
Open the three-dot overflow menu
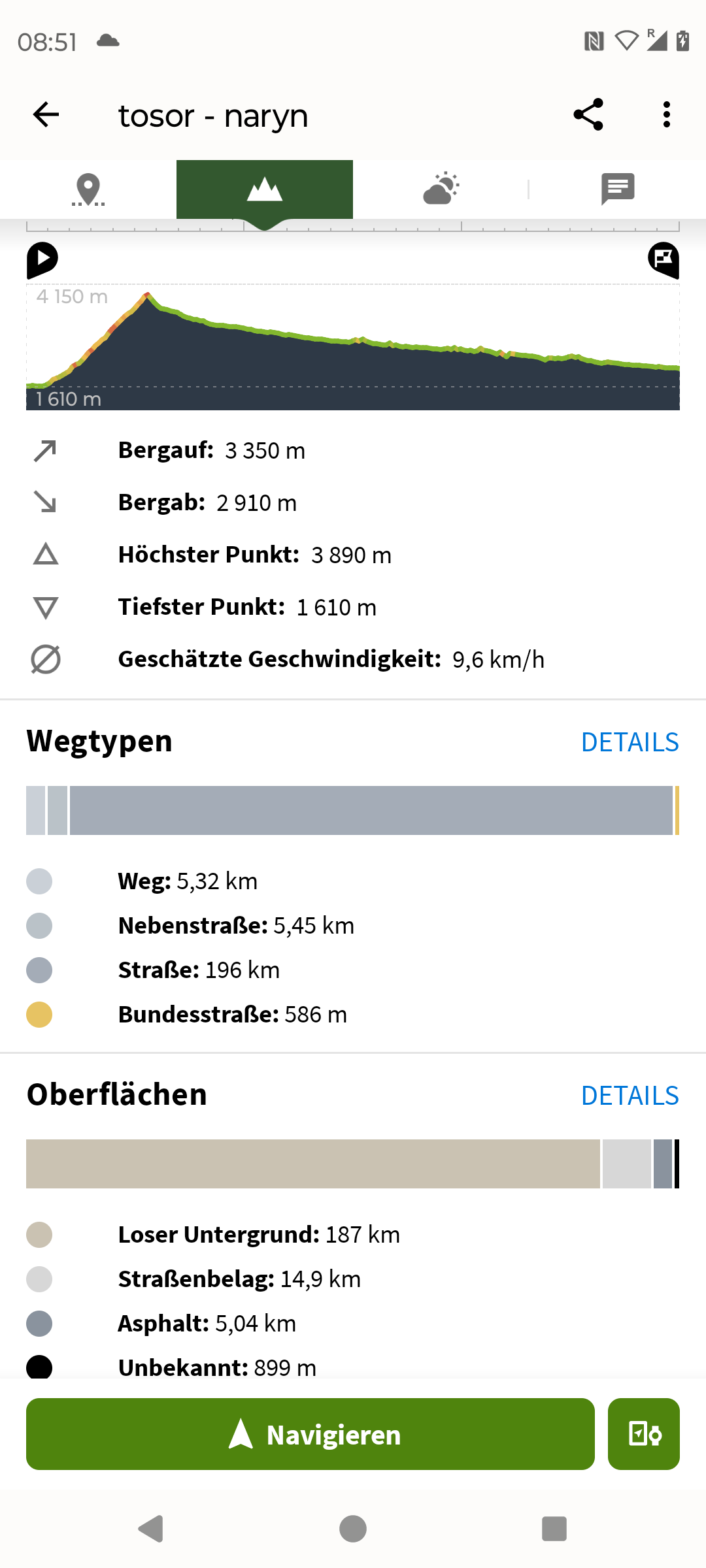pos(666,115)
